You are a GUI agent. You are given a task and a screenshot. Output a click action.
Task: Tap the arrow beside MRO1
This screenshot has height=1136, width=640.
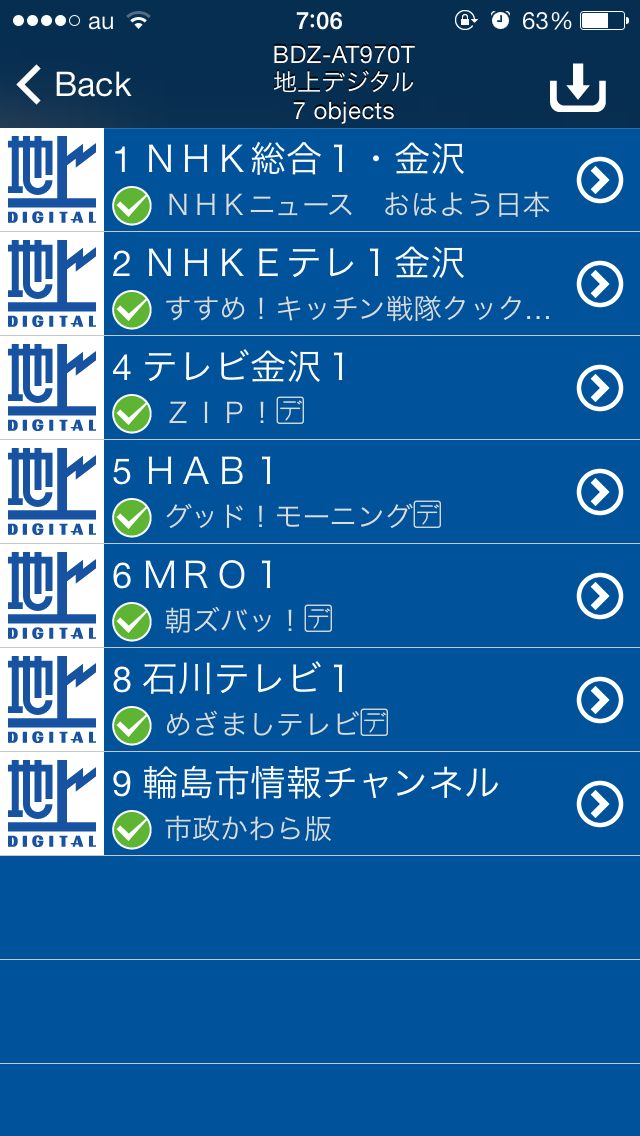pyautogui.click(x=600, y=596)
